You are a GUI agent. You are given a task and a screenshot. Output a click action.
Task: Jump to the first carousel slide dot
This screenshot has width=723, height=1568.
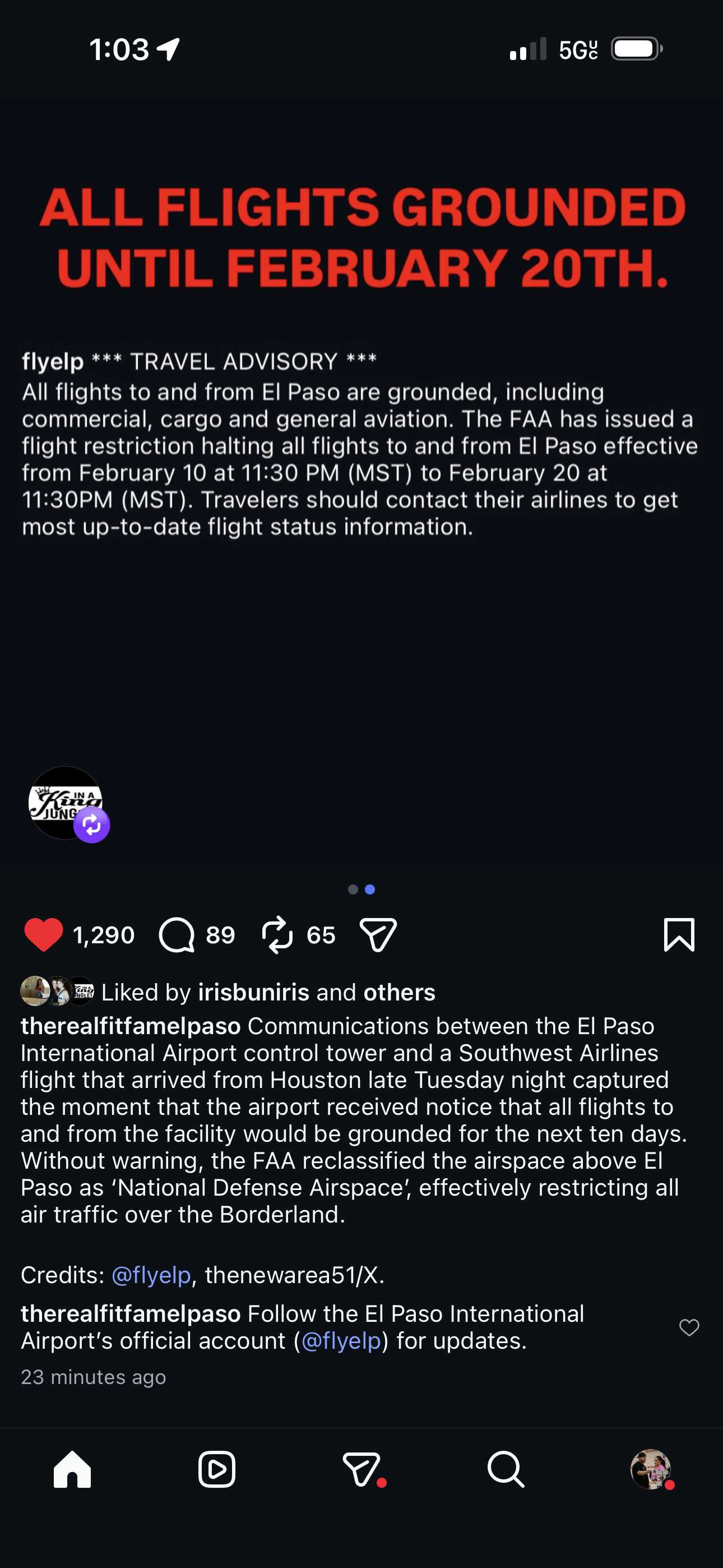click(353, 889)
